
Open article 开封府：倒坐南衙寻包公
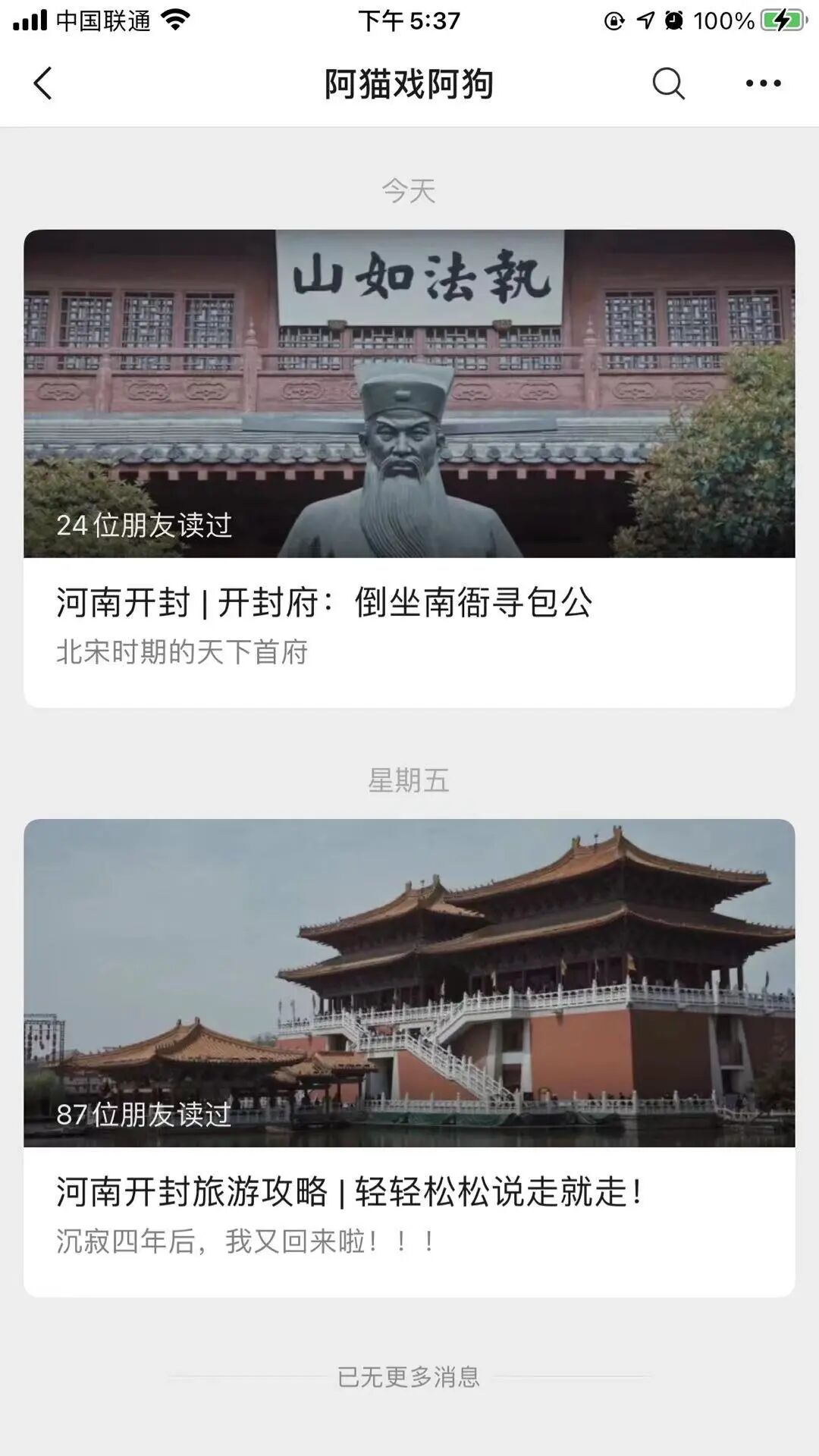pos(325,604)
